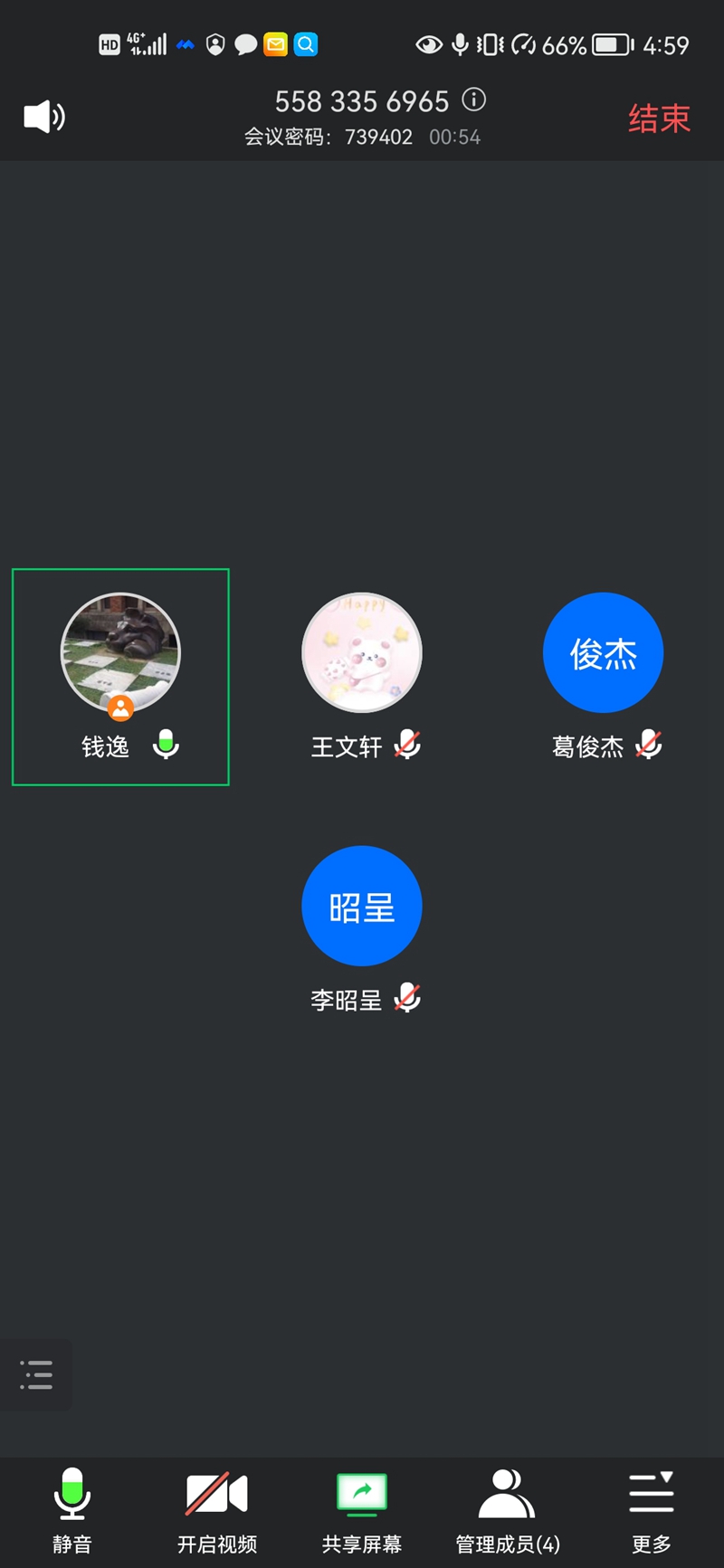
Task: Select participant tile 钱逸
Action: [x=120, y=676]
